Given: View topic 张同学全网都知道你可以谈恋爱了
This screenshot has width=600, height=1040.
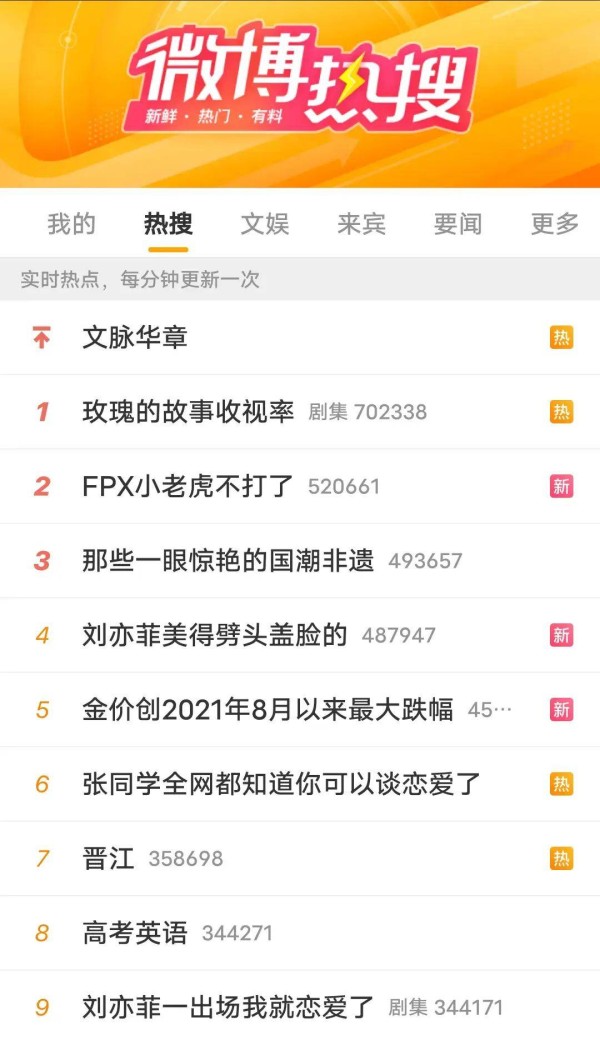Looking at the screenshot, I should [x=300, y=784].
